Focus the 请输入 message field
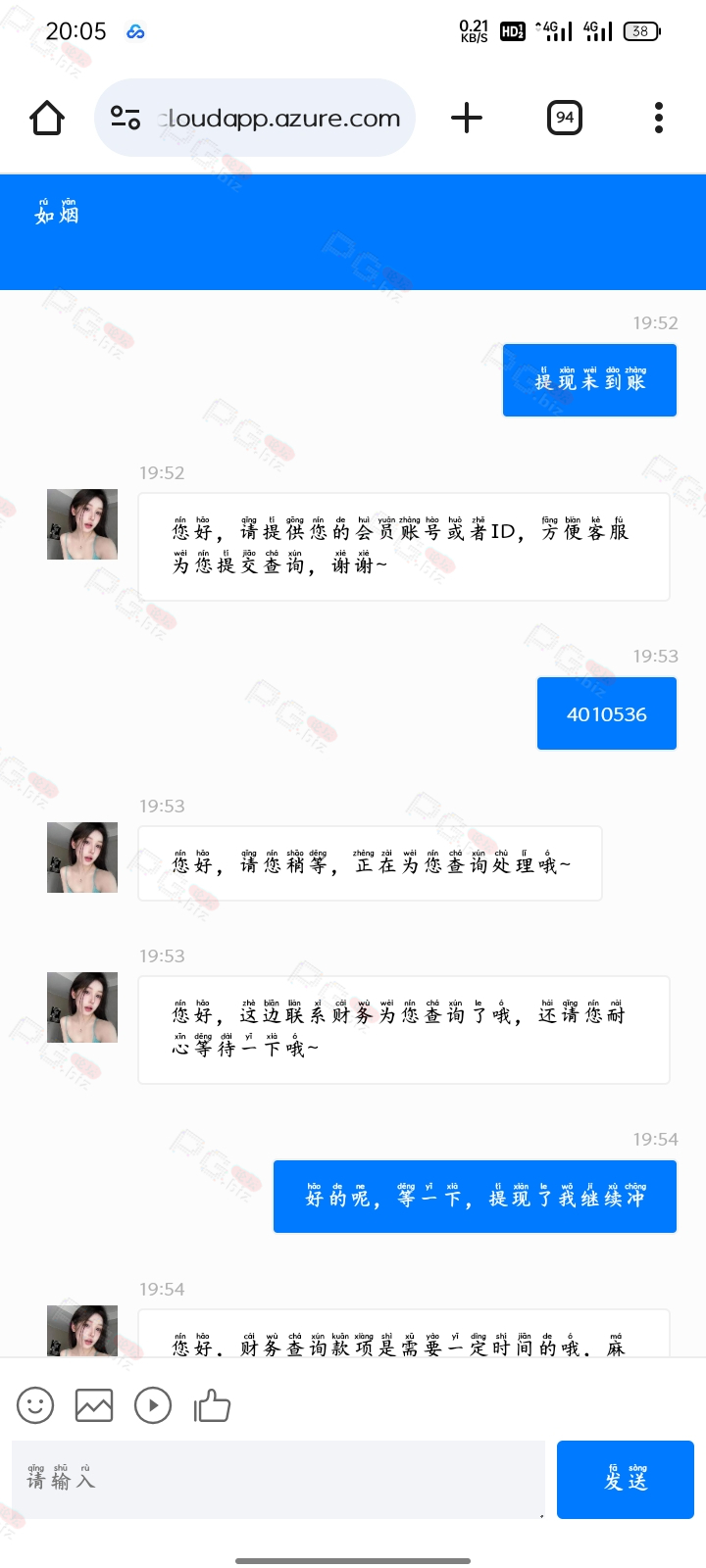The height and width of the screenshot is (1568, 706). (x=277, y=1480)
